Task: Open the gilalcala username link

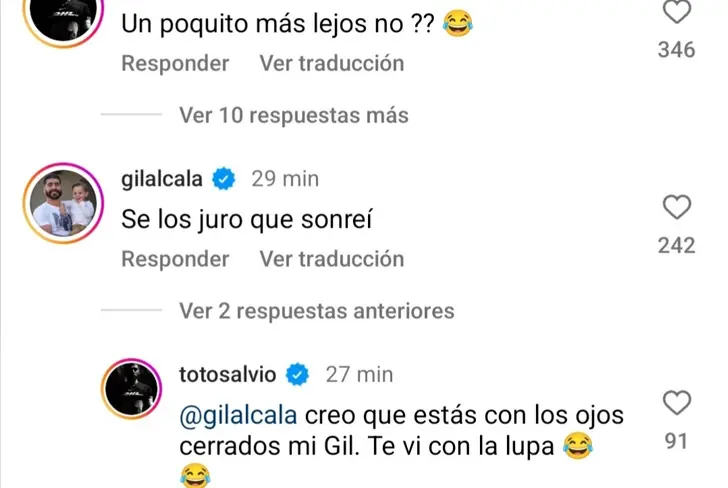Action: (x=161, y=179)
